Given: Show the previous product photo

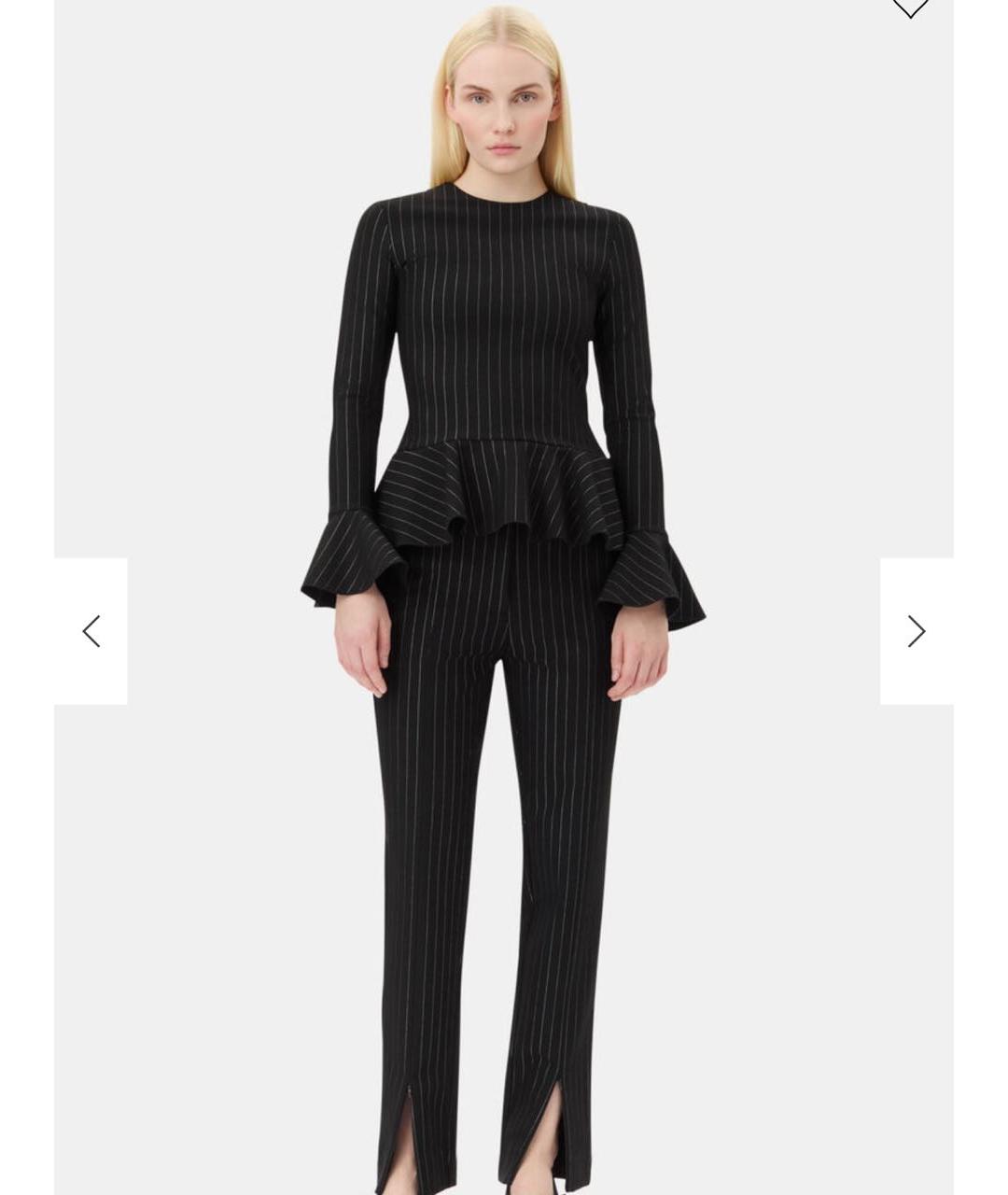Looking at the screenshot, I should click(91, 631).
